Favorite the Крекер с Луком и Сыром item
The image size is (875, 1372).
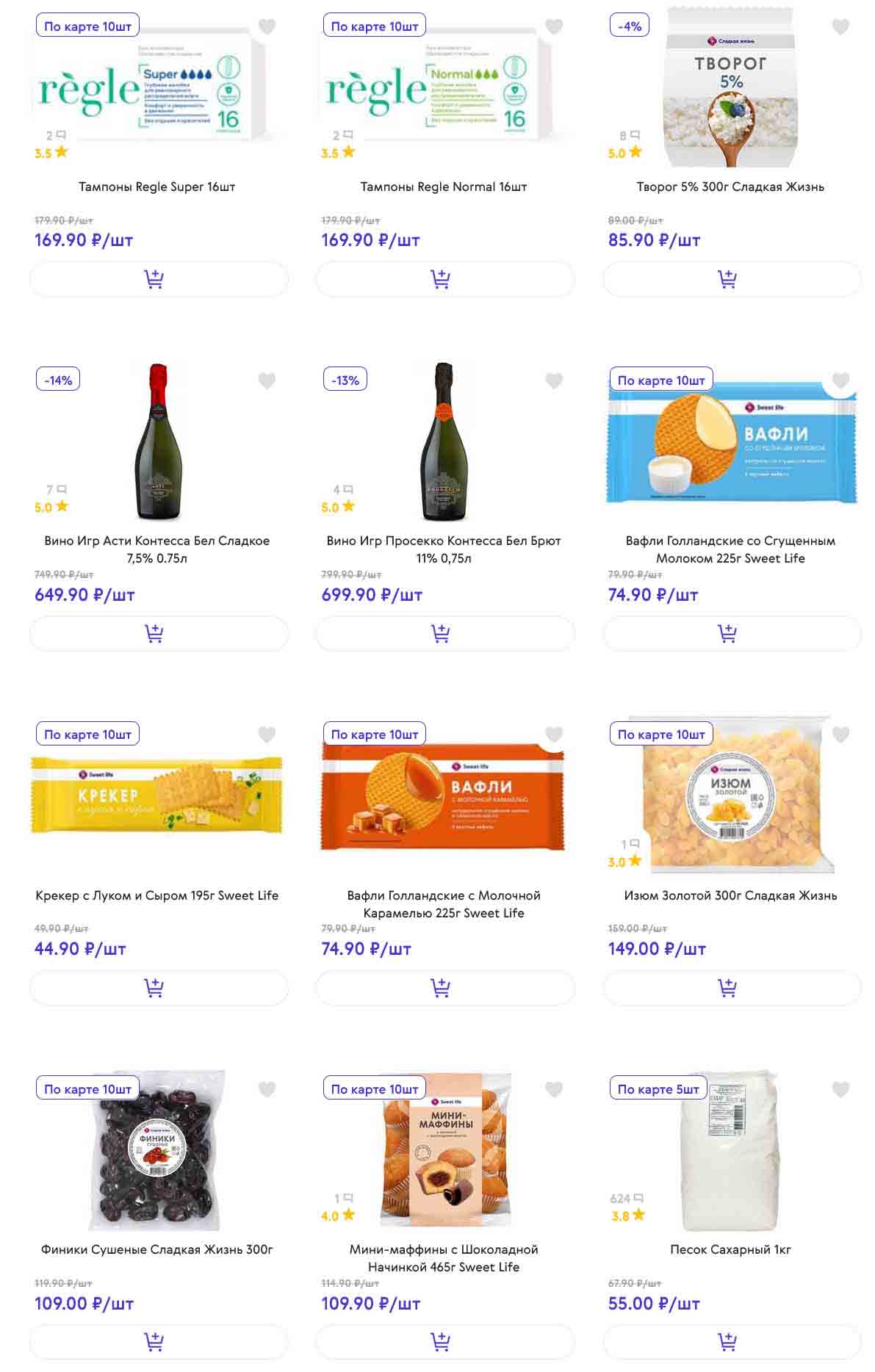tap(267, 734)
